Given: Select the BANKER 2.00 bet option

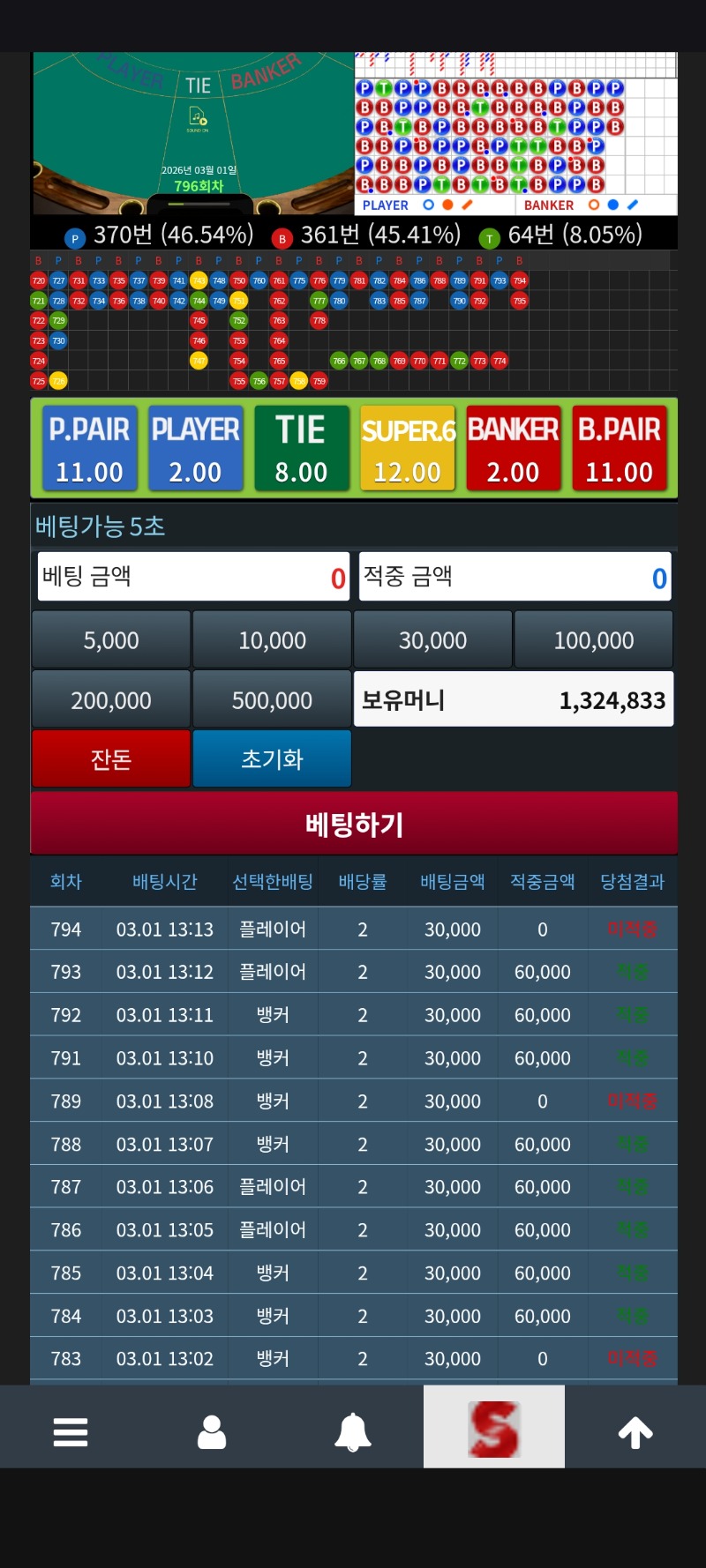Looking at the screenshot, I should [x=513, y=448].
